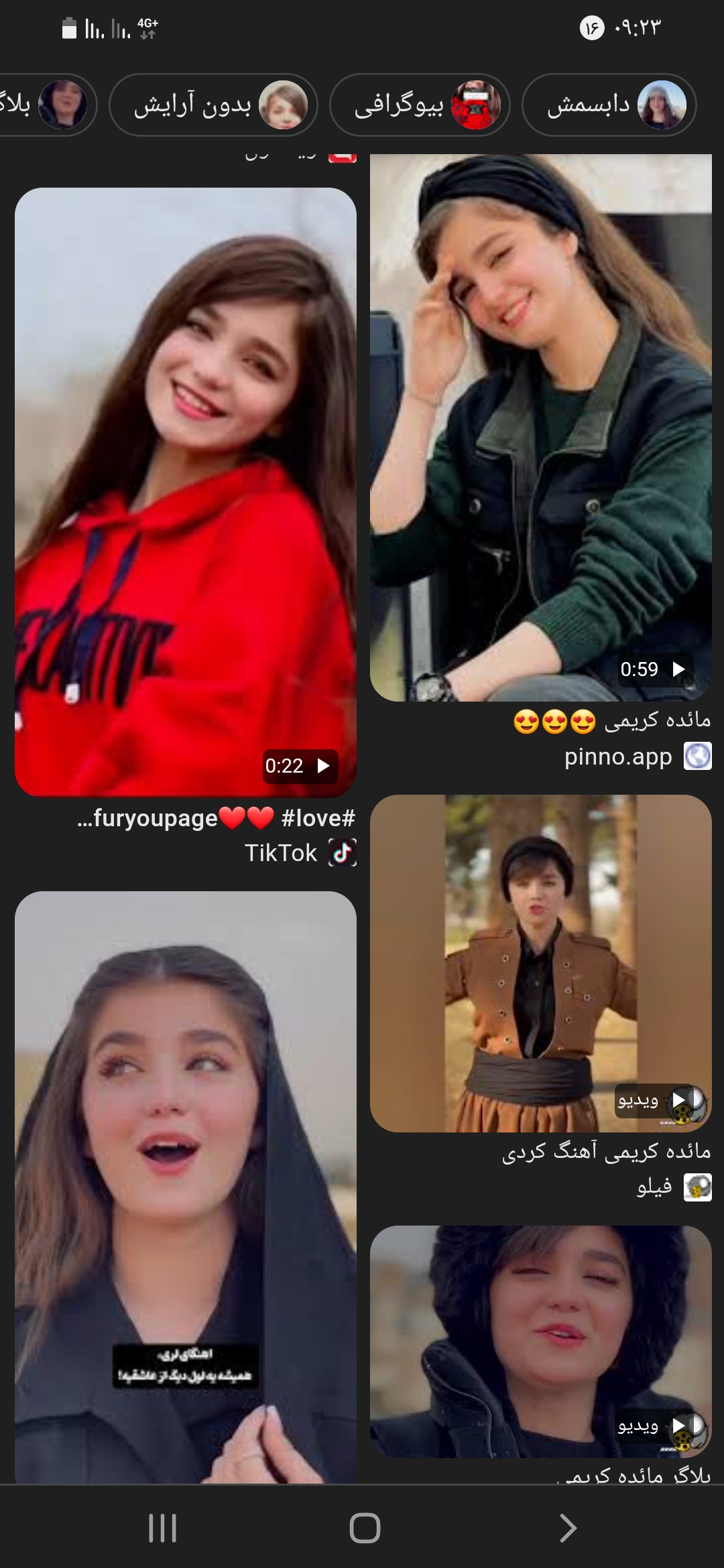The width and height of the screenshot is (724, 1568).
Task: Select the بیوگرافی filter chip
Action: point(420,105)
